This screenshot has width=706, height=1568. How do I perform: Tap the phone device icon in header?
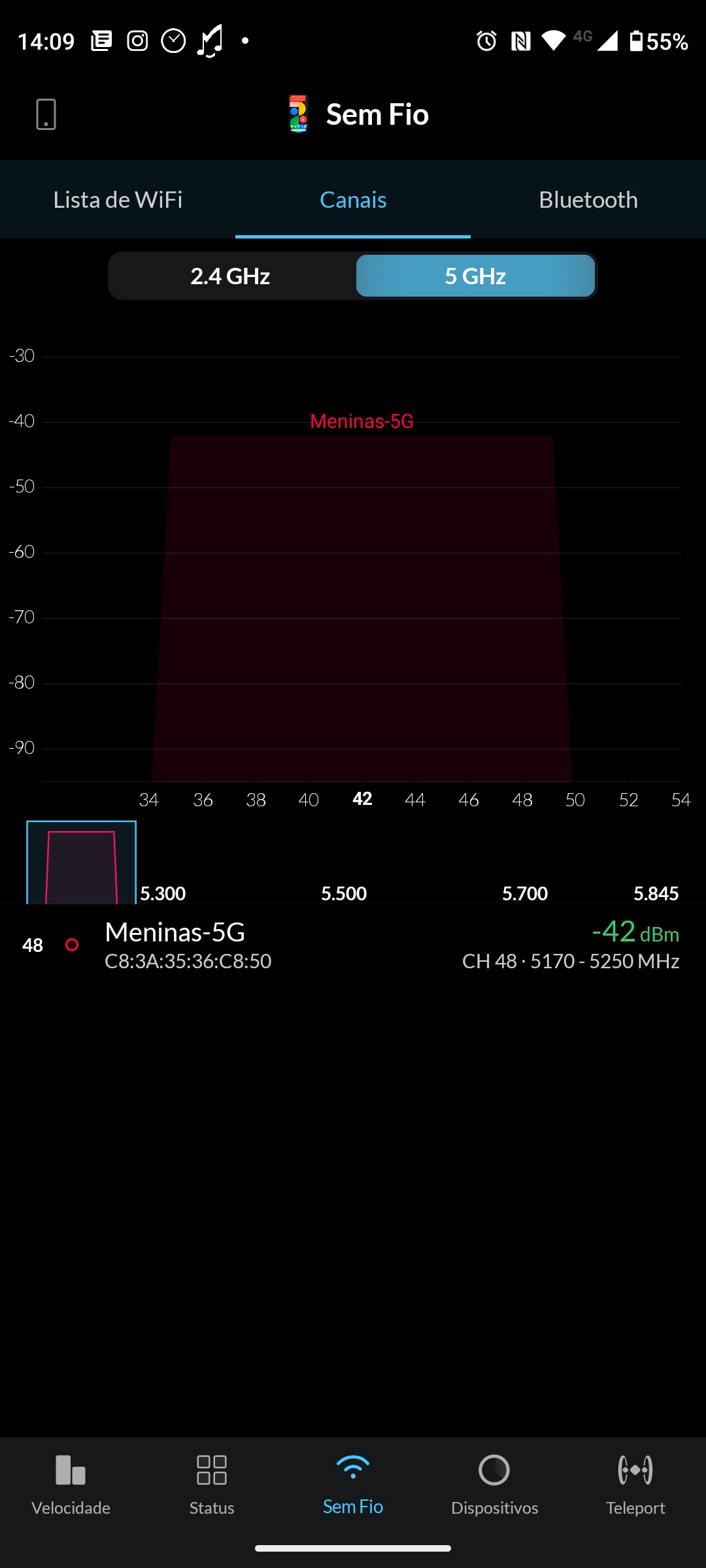pos(46,114)
